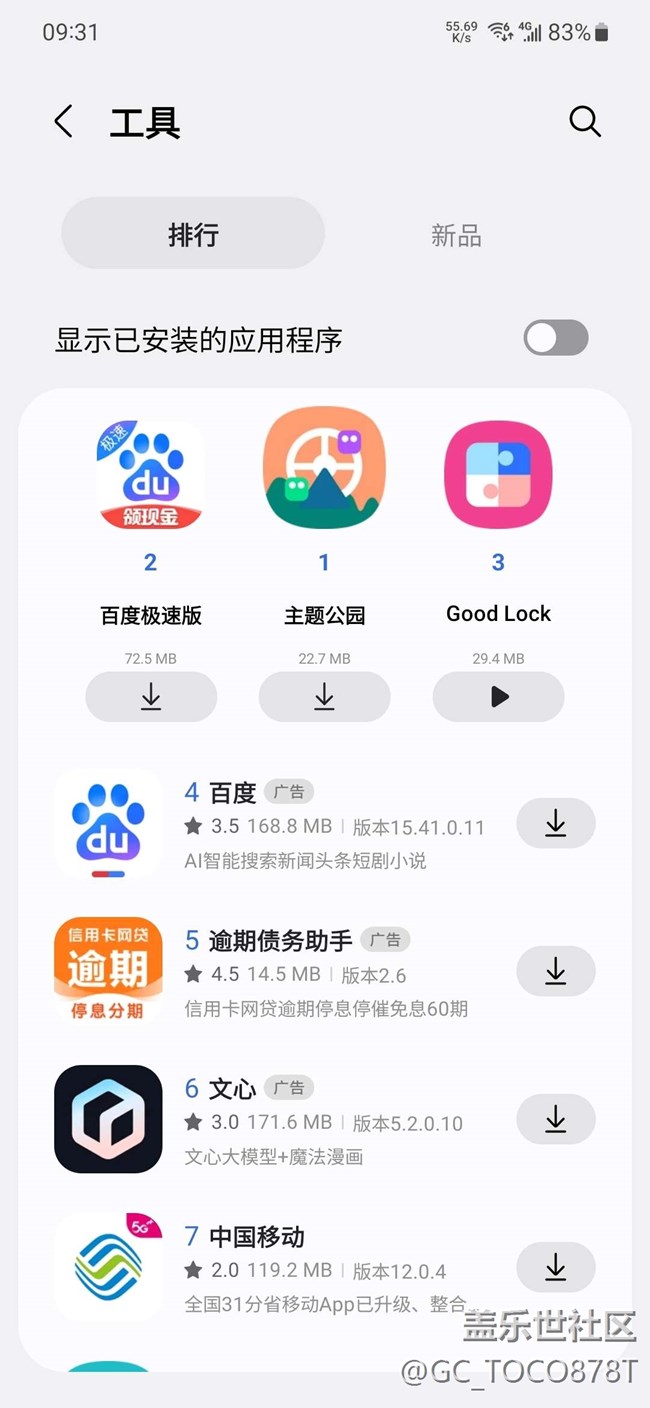Install 中国移动 app
This screenshot has height=1408, width=650.
tap(555, 1268)
